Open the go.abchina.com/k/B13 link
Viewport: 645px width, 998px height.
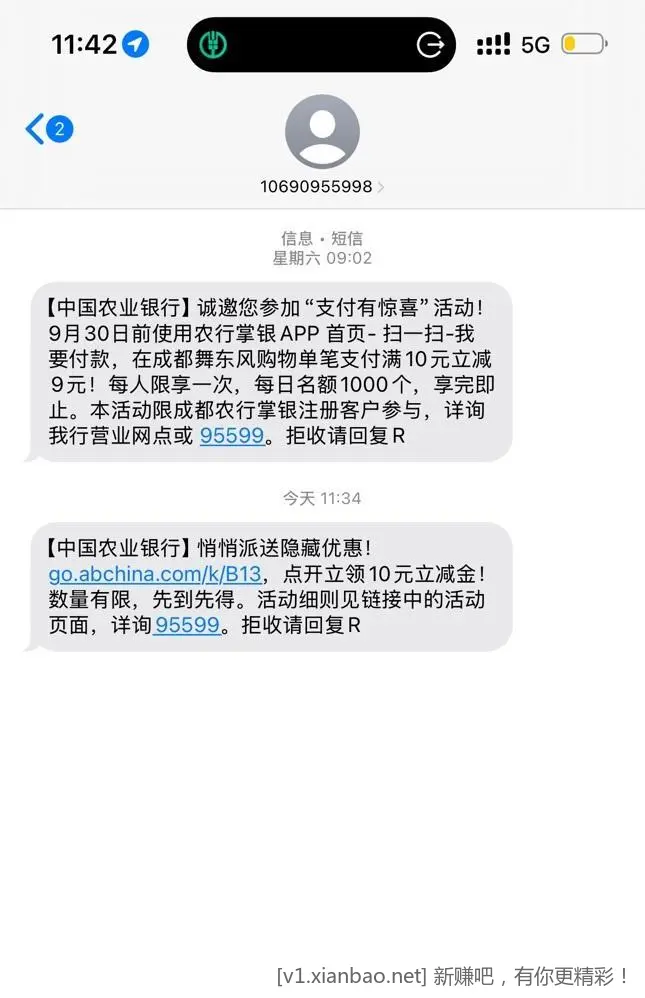click(x=154, y=574)
